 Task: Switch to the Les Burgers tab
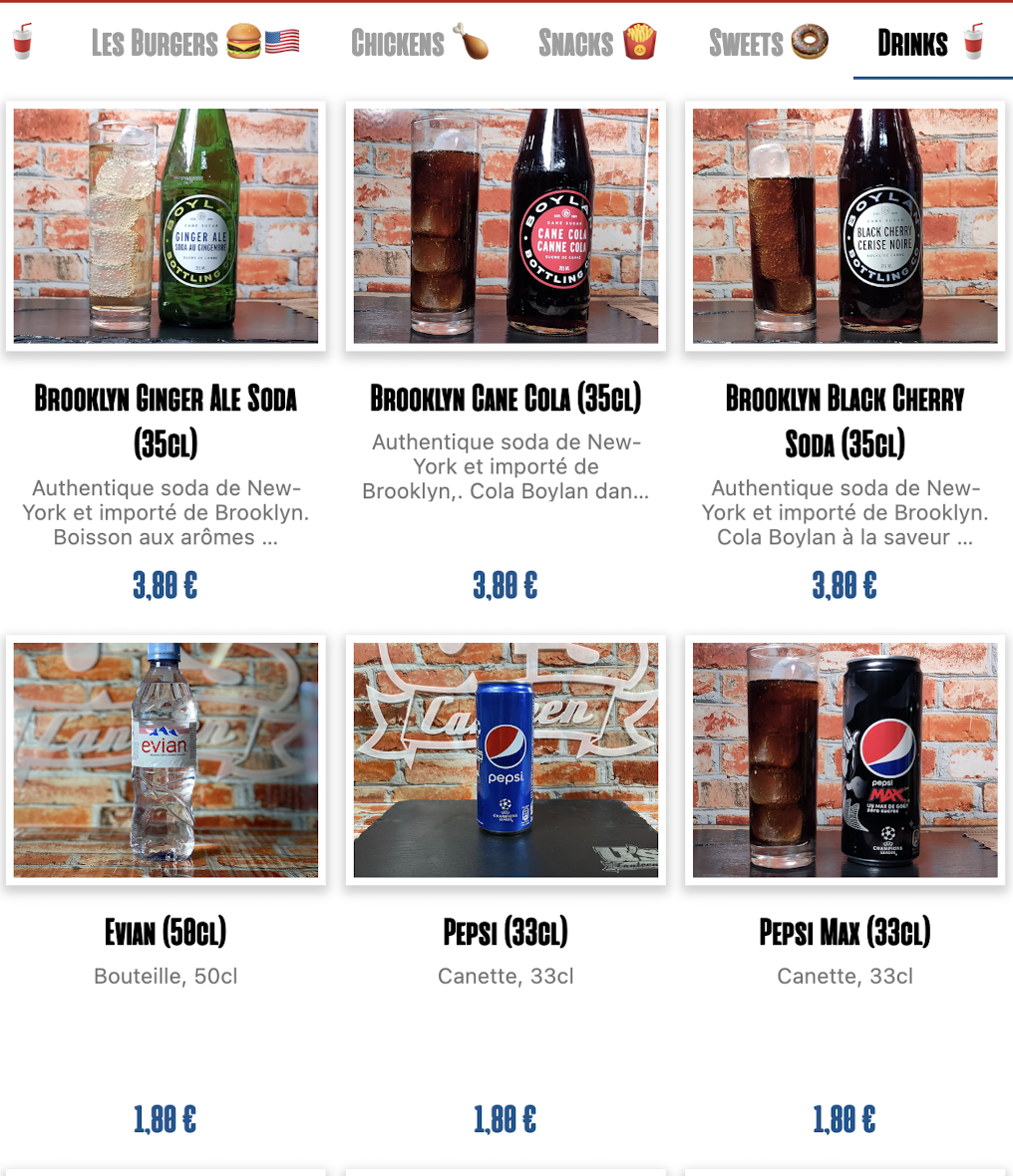[194, 43]
